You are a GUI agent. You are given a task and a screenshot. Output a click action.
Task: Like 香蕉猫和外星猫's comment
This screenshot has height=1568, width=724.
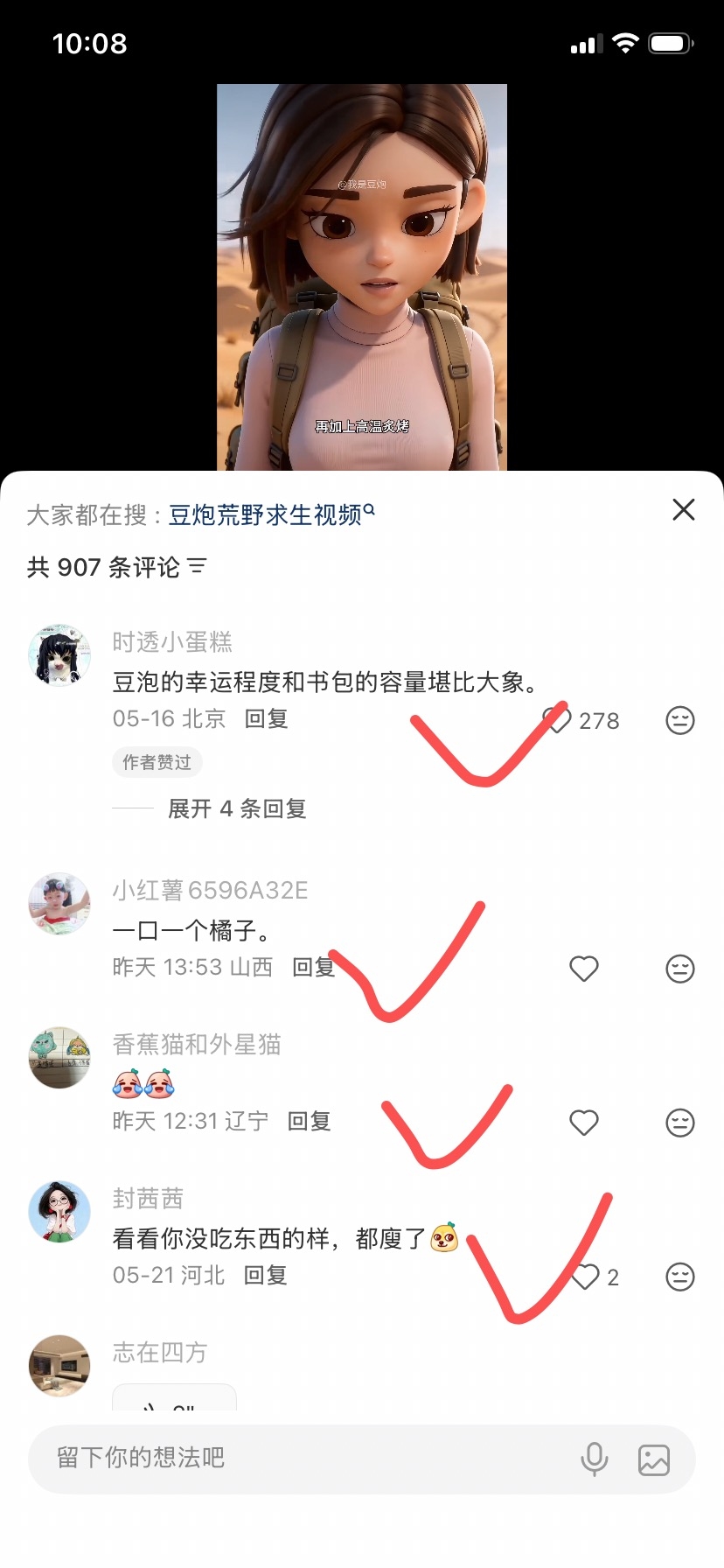click(584, 1123)
